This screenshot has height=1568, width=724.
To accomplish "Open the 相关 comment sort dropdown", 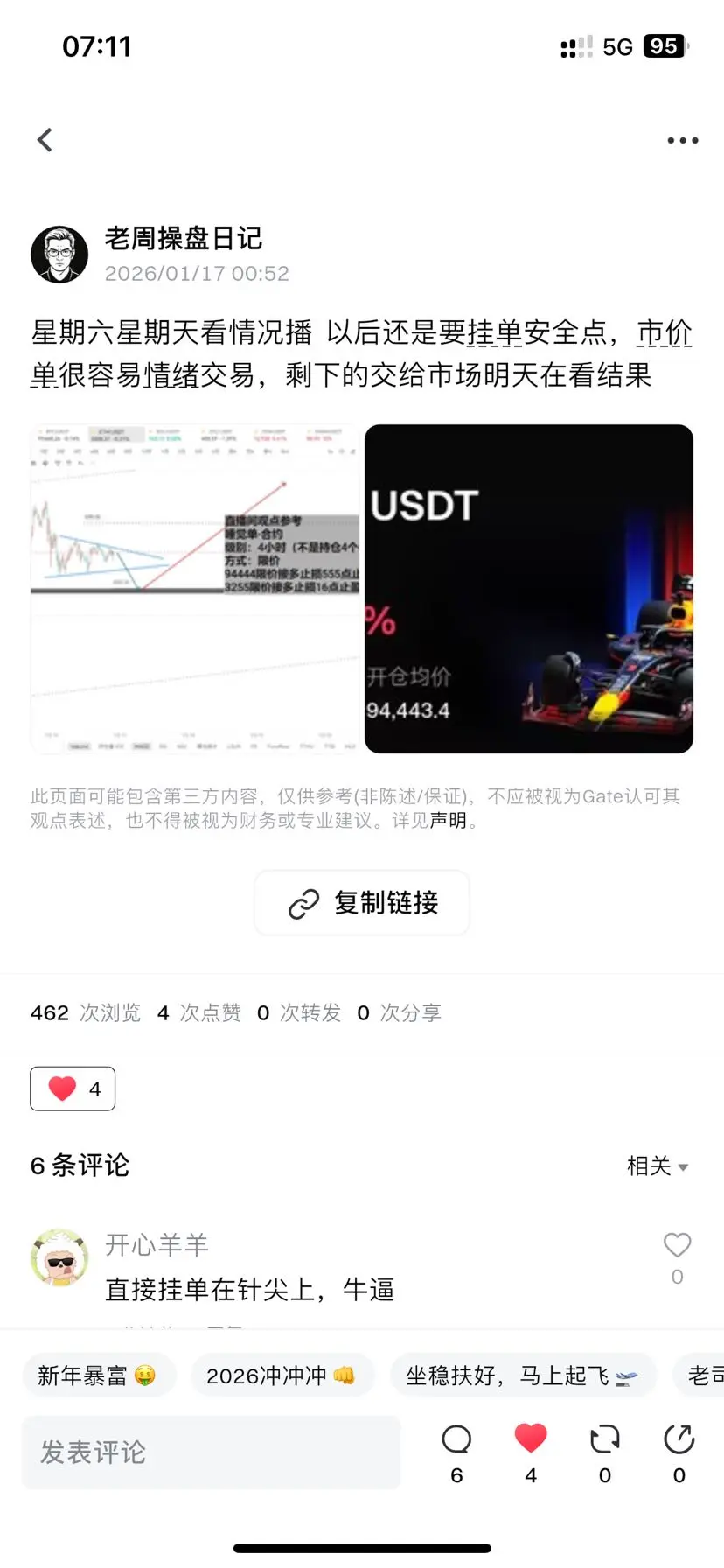I will [658, 1165].
